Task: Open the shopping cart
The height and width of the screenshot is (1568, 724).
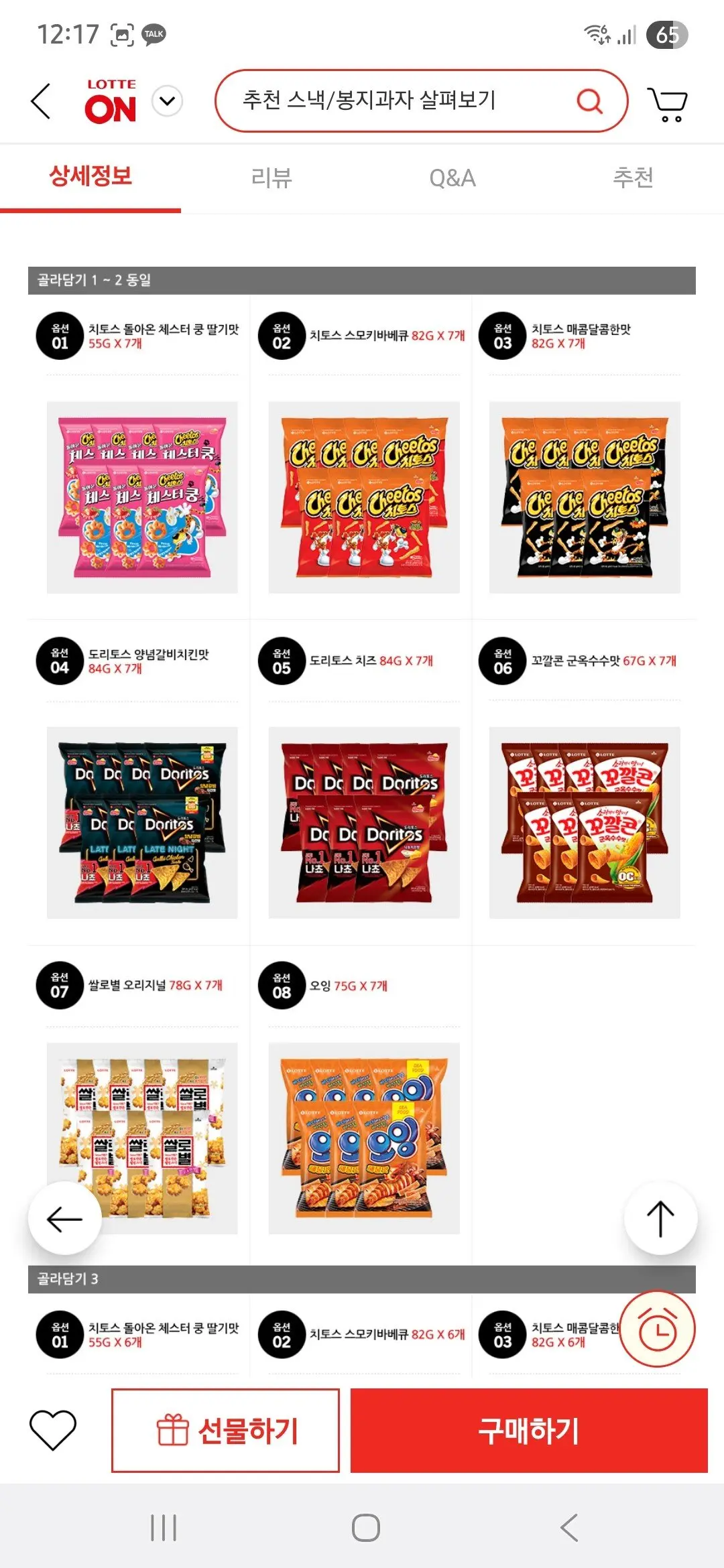Action: click(x=667, y=103)
